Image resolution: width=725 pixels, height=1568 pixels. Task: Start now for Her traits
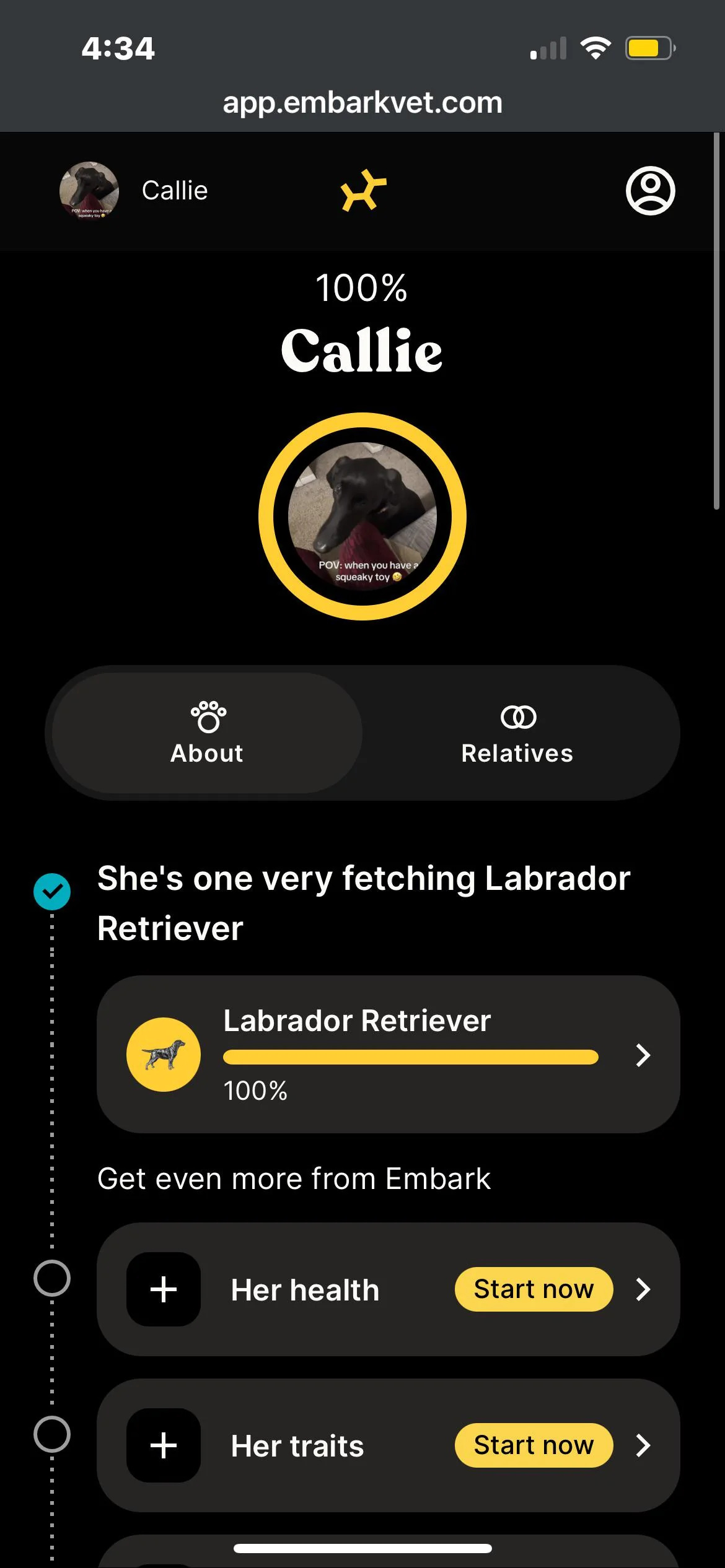tap(534, 1445)
